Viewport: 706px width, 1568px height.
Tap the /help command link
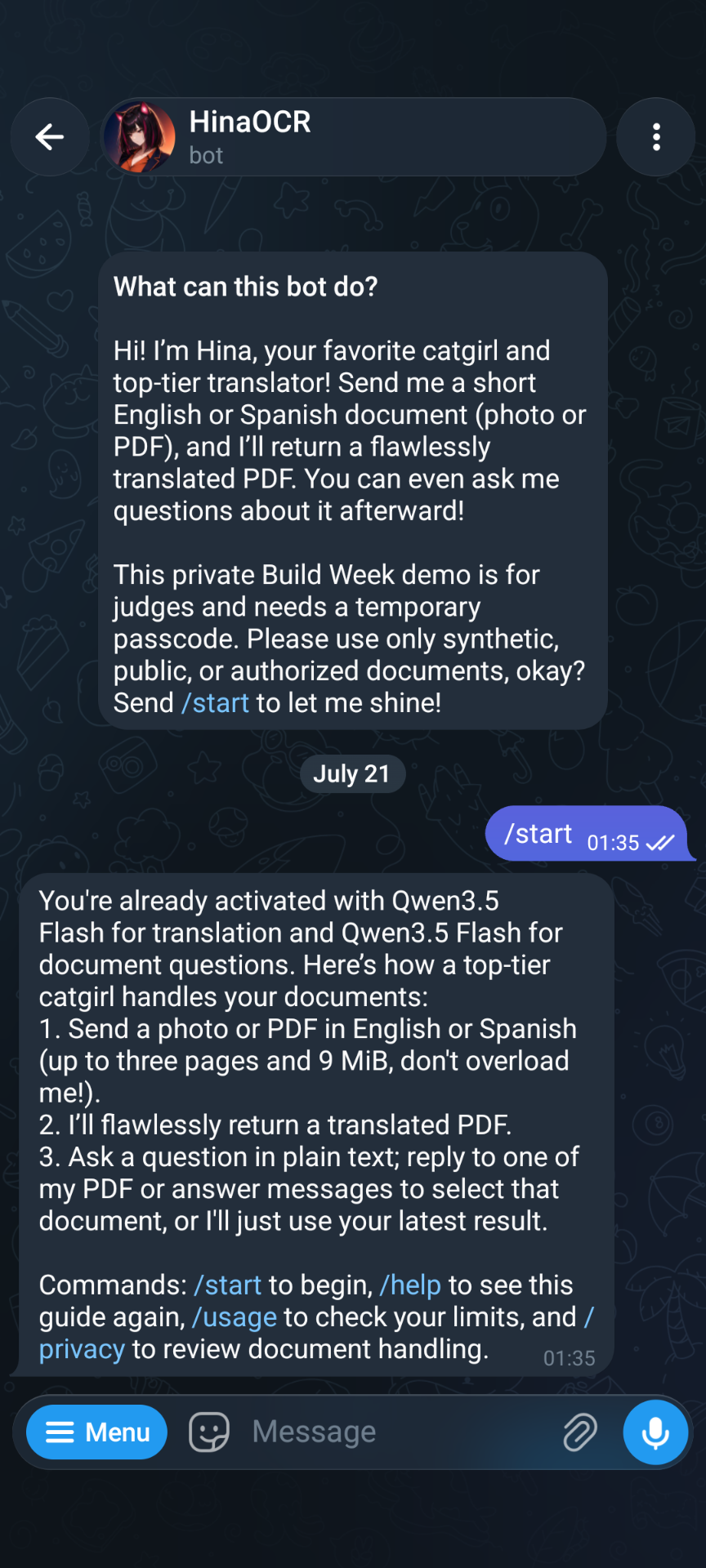pyautogui.click(x=410, y=1285)
